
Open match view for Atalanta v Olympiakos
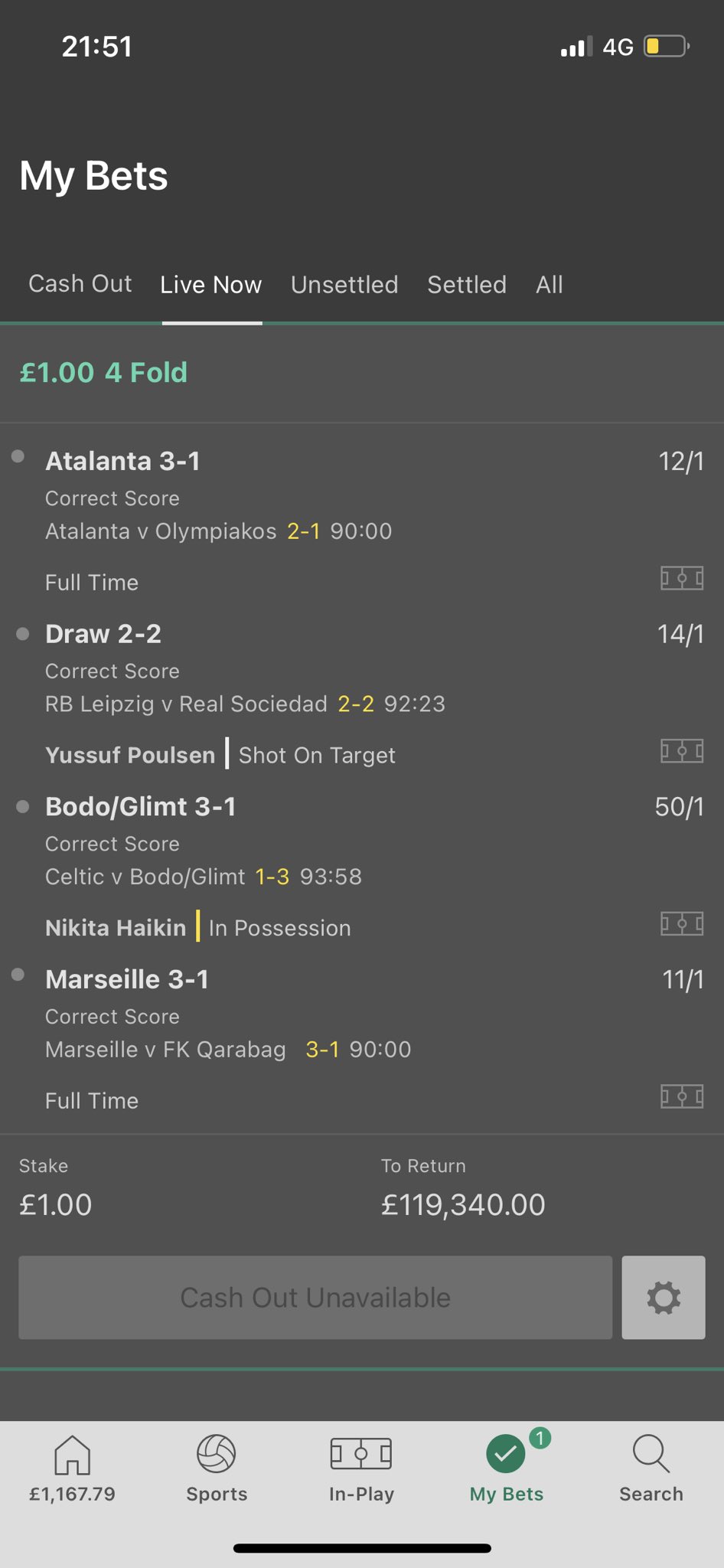pyautogui.click(x=682, y=578)
